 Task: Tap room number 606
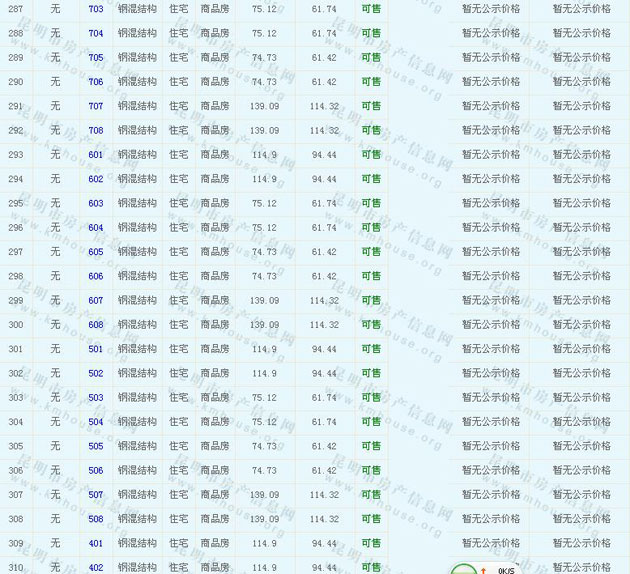(96, 276)
